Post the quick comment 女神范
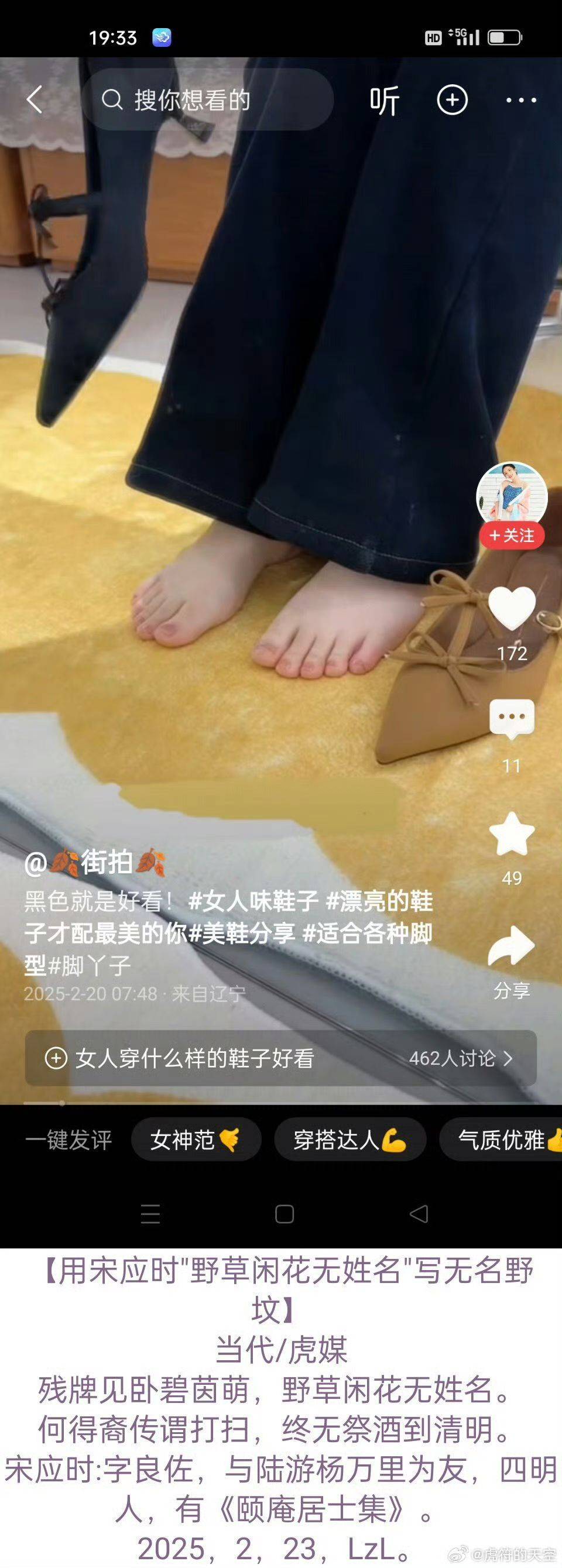562x1568 pixels. coord(196,1140)
